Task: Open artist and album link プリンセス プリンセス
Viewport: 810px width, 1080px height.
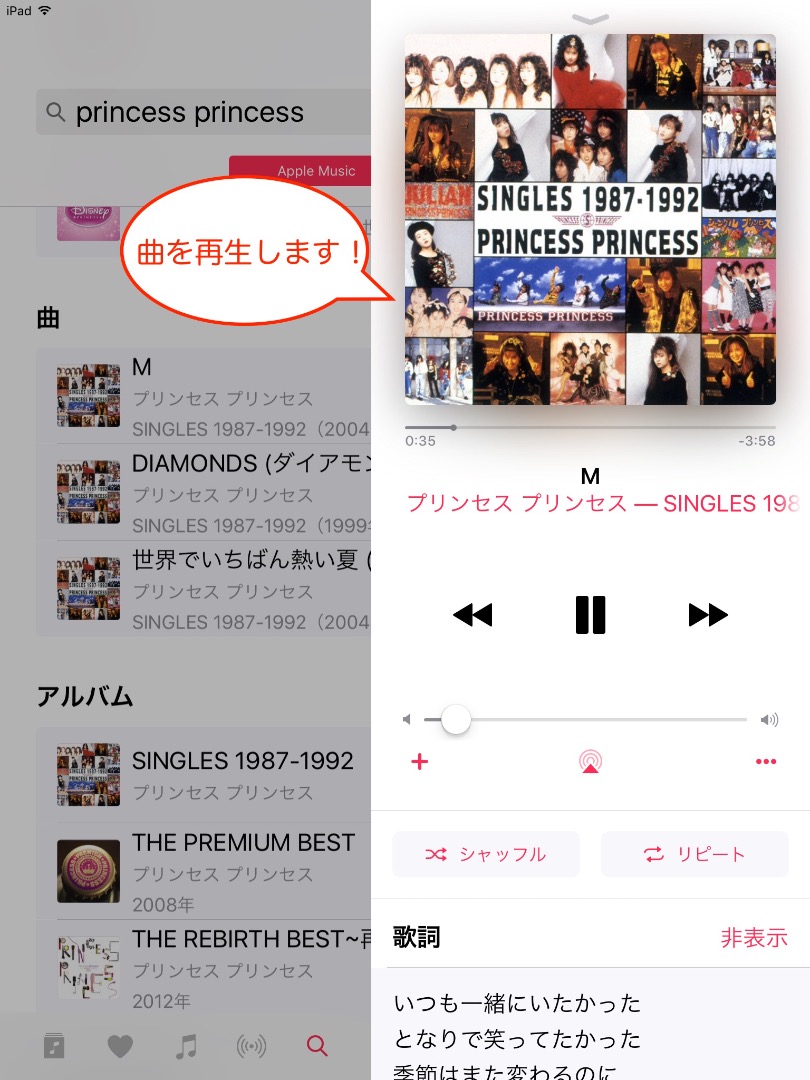Action: coord(600,503)
